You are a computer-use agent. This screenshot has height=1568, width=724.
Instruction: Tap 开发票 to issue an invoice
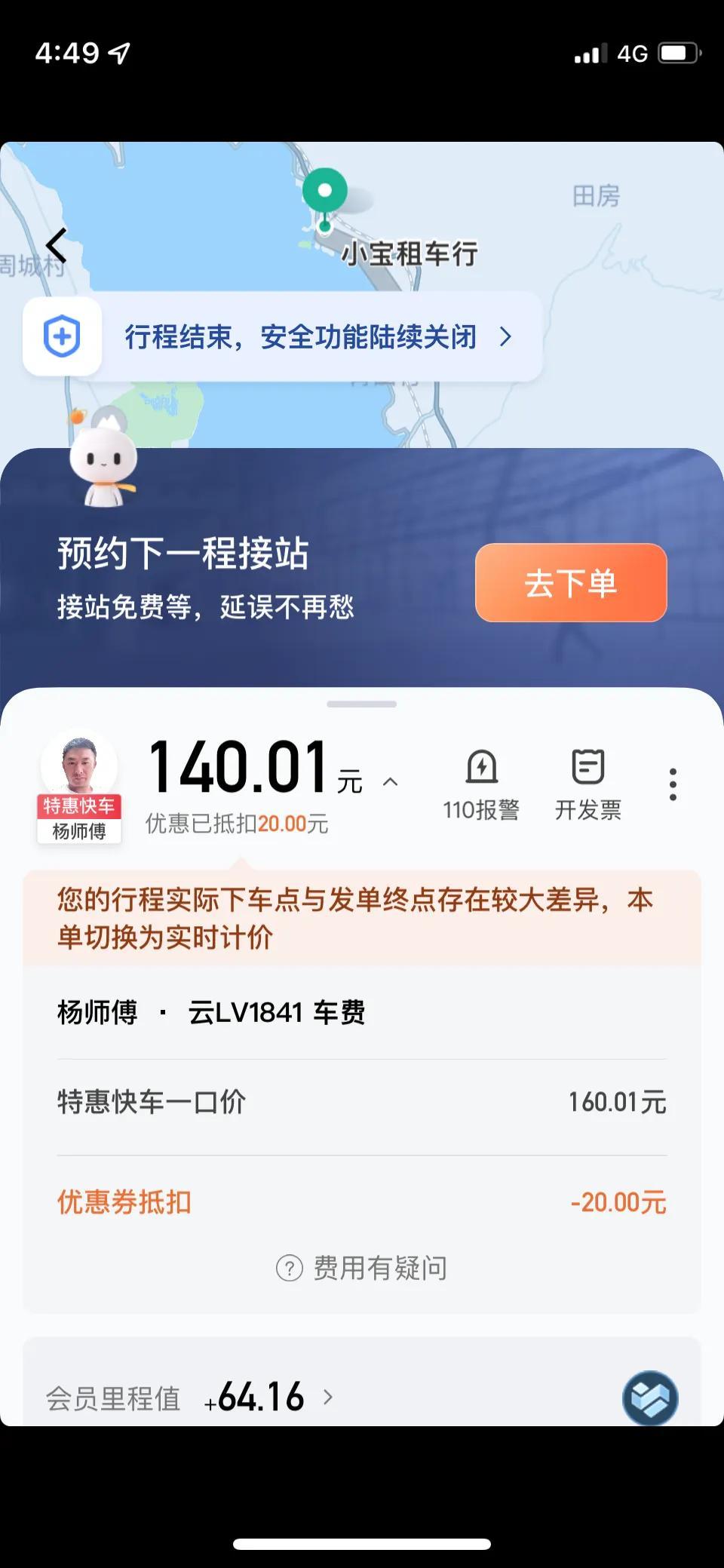point(588,784)
